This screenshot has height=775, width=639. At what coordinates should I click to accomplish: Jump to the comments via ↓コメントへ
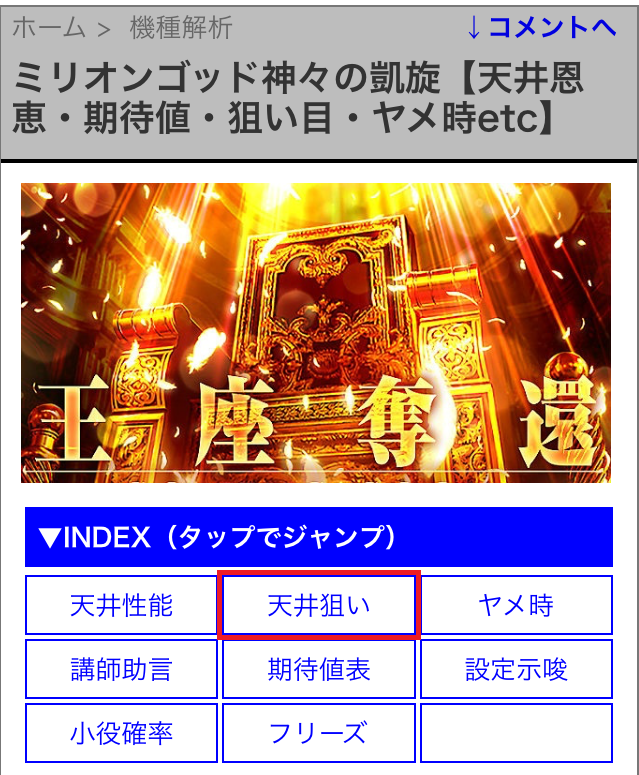click(541, 27)
